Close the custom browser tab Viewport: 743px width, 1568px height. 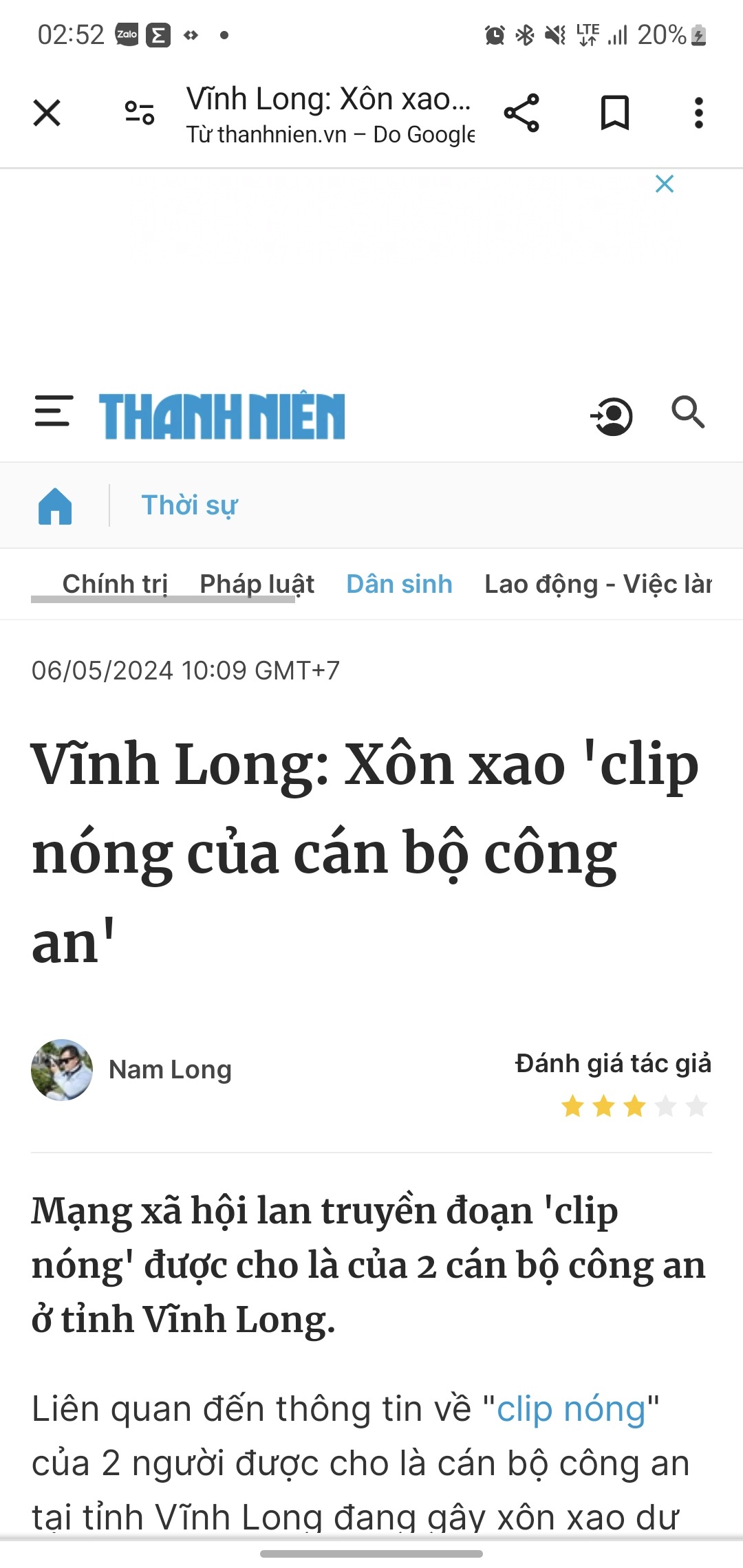[x=47, y=113]
